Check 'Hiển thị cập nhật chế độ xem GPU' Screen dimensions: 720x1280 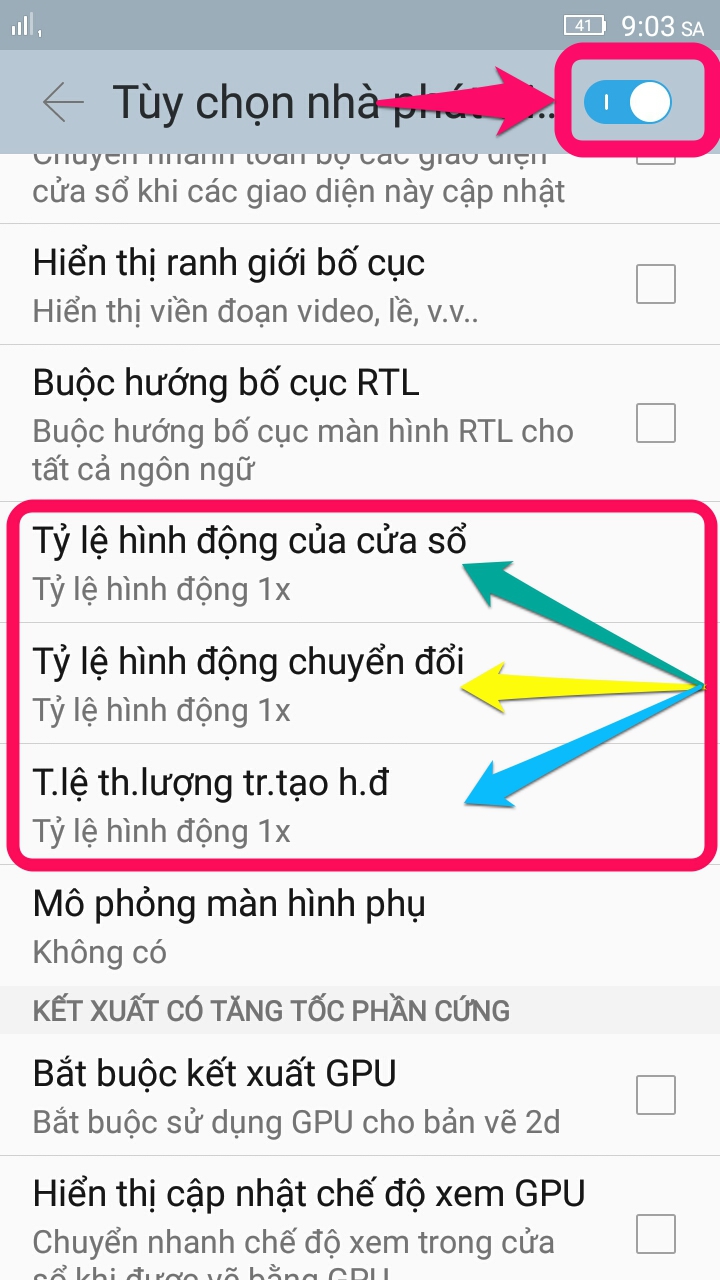(655, 1235)
